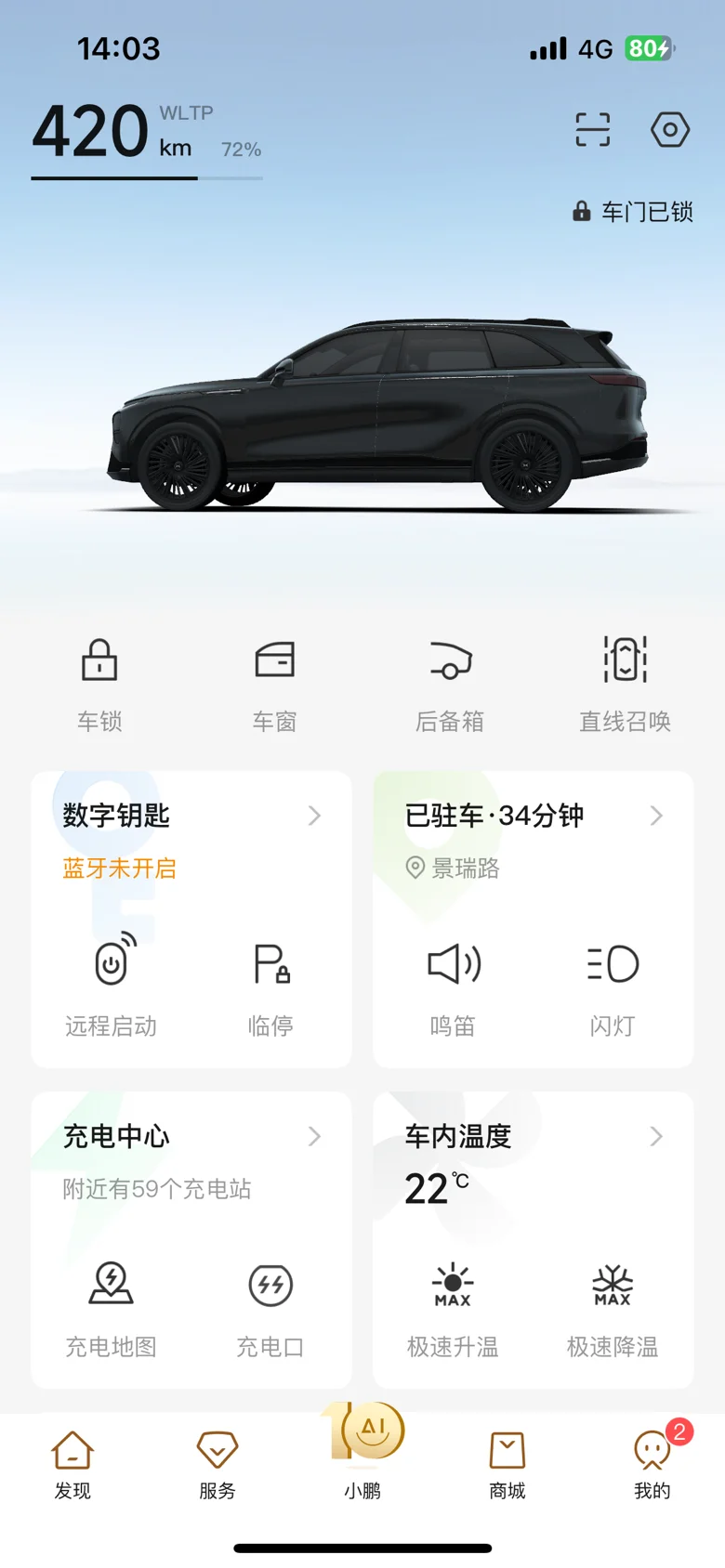Open the hexagon settings icon

click(x=669, y=130)
